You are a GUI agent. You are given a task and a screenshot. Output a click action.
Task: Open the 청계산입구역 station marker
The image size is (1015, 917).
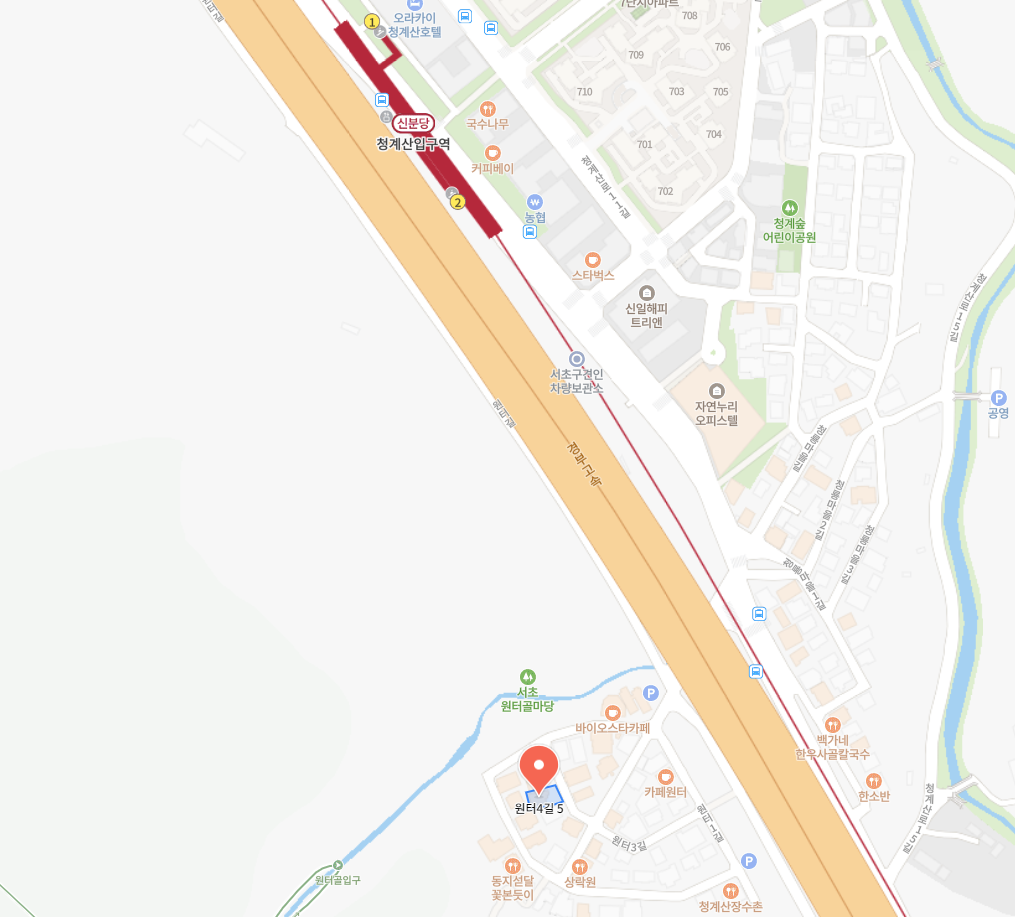point(412,124)
